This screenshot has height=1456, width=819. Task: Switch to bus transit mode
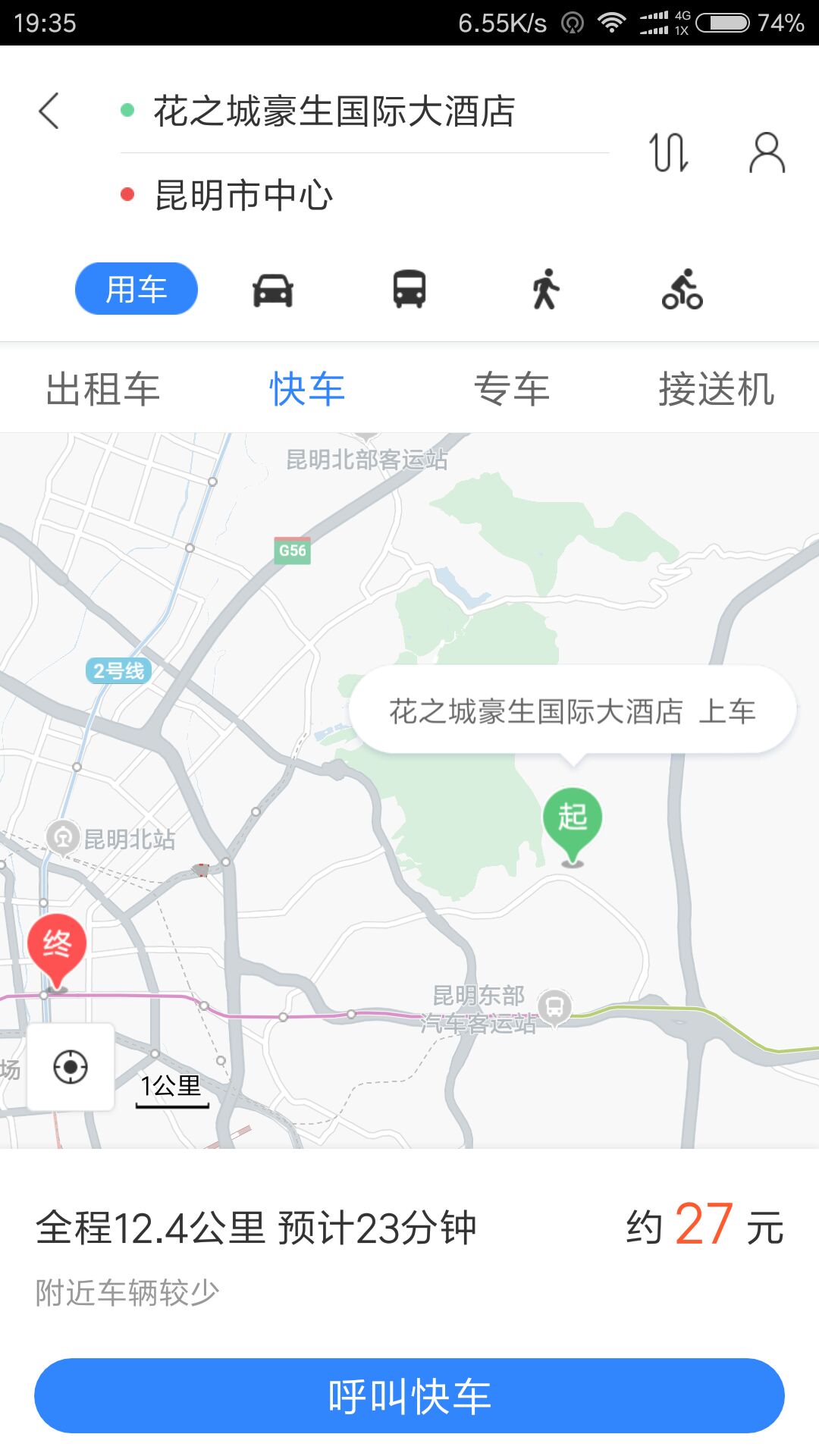click(409, 290)
